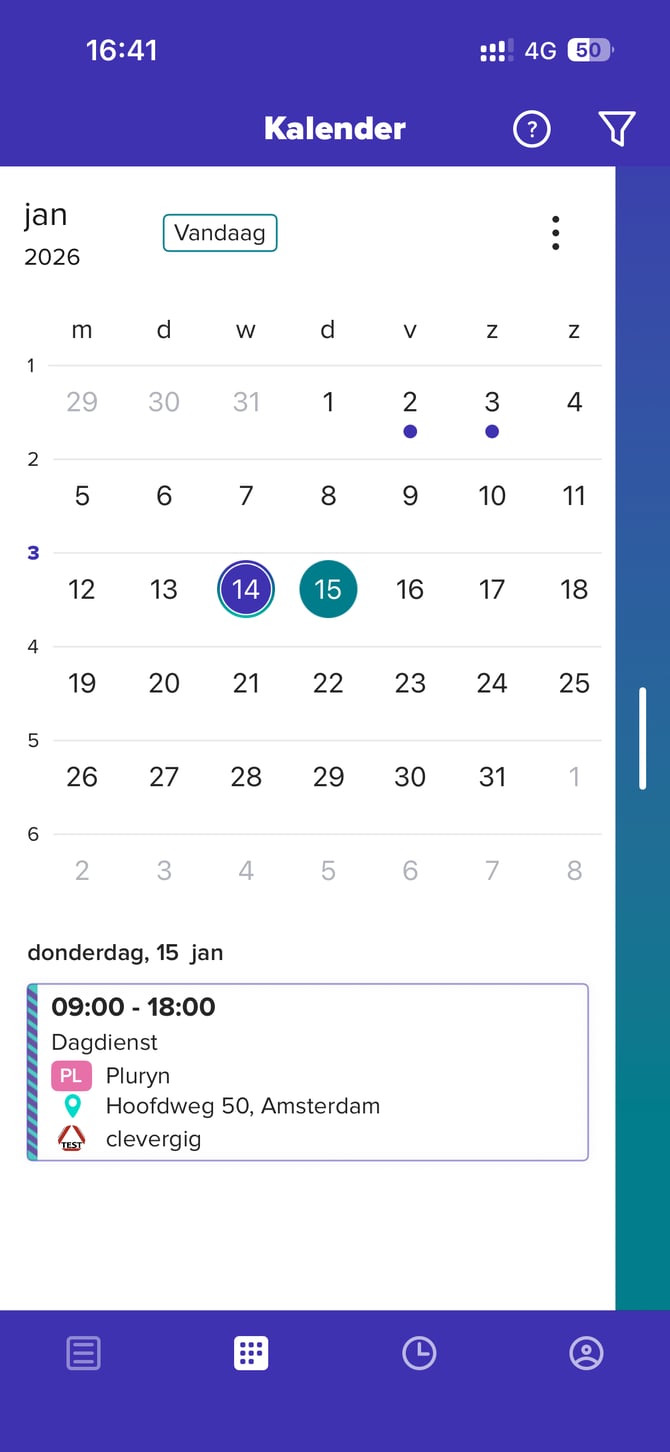Select January 2 in the calendar
The width and height of the screenshot is (670, 1452).
coord(410,403)
